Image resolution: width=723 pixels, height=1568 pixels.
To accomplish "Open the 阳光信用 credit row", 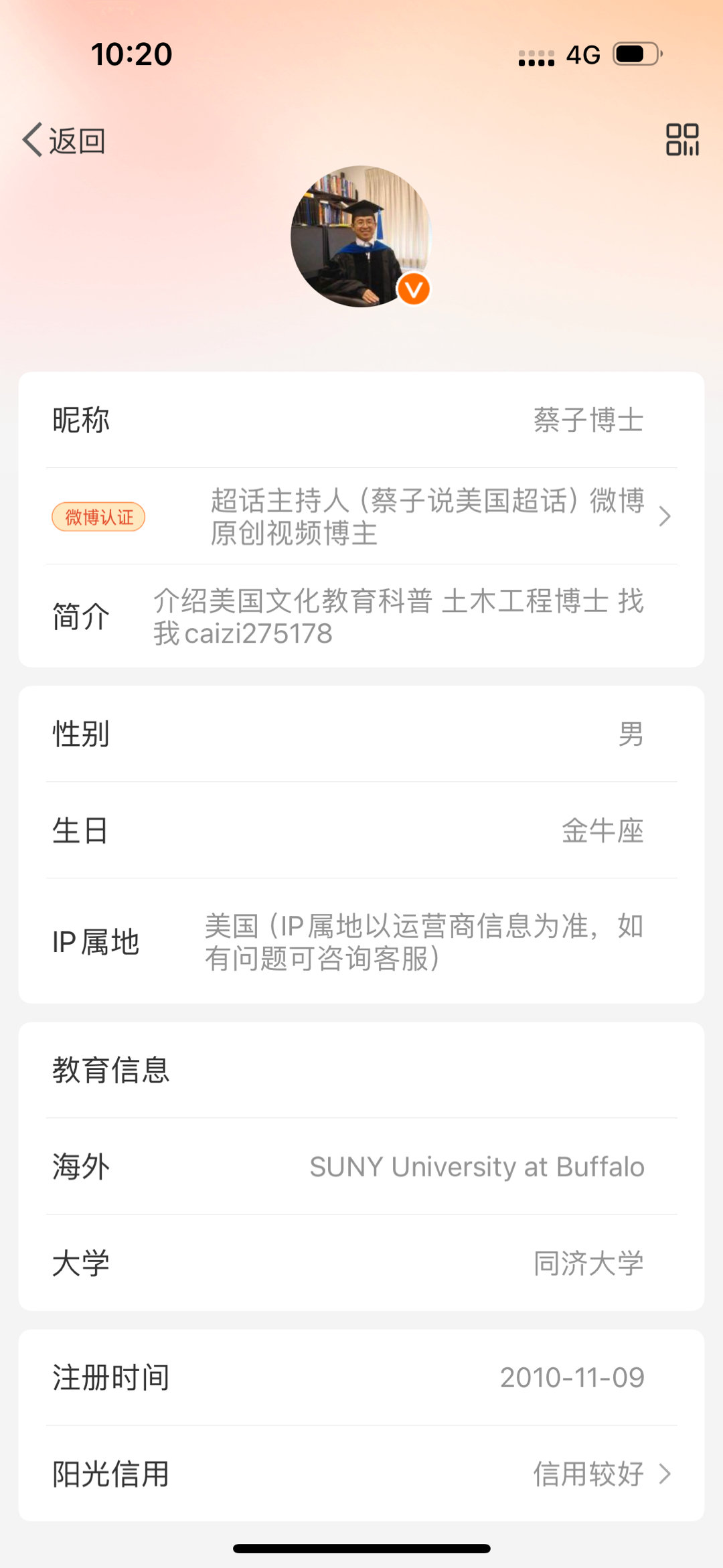I will coord(361,1474).
